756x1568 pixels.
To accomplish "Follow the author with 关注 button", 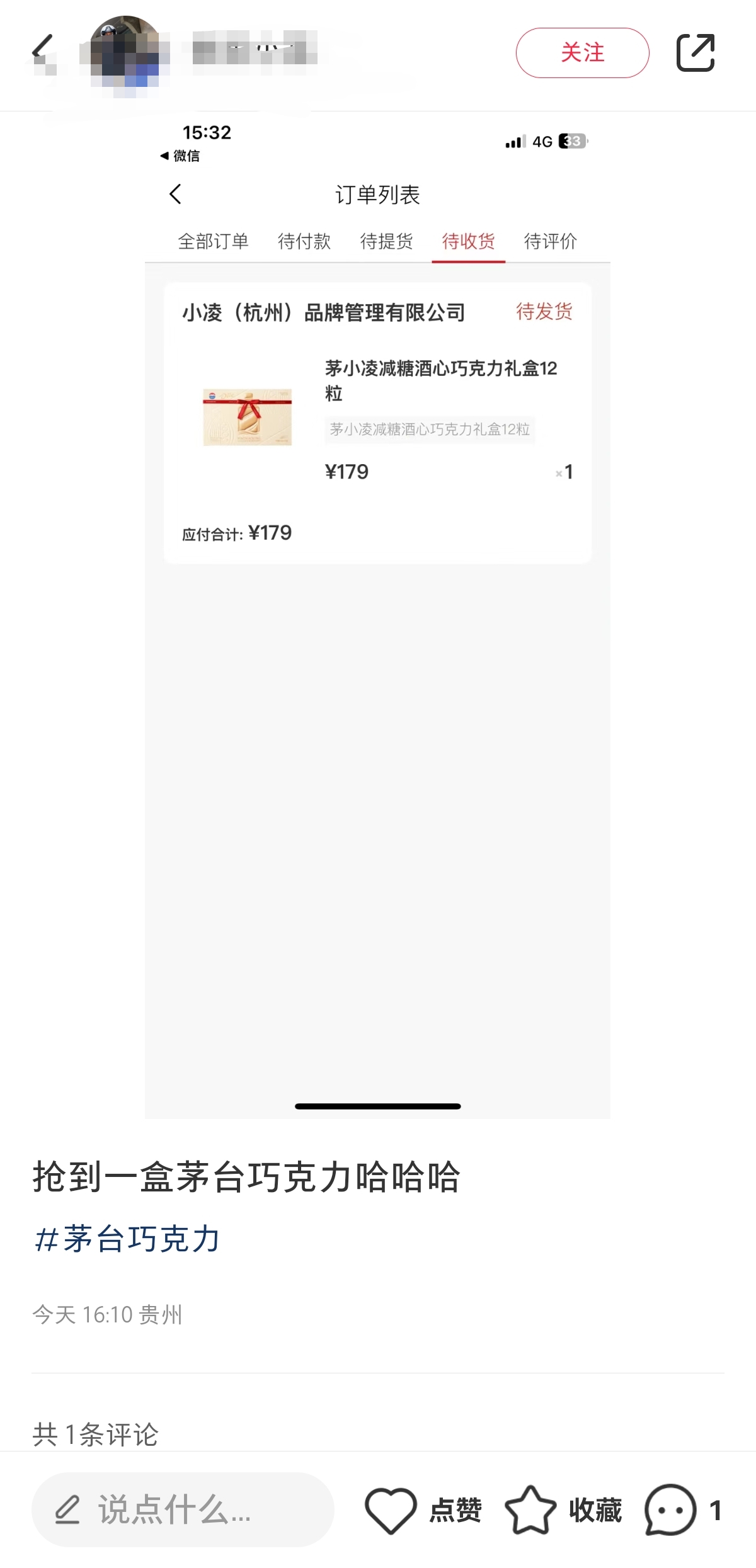I will [x=582, y=53].
